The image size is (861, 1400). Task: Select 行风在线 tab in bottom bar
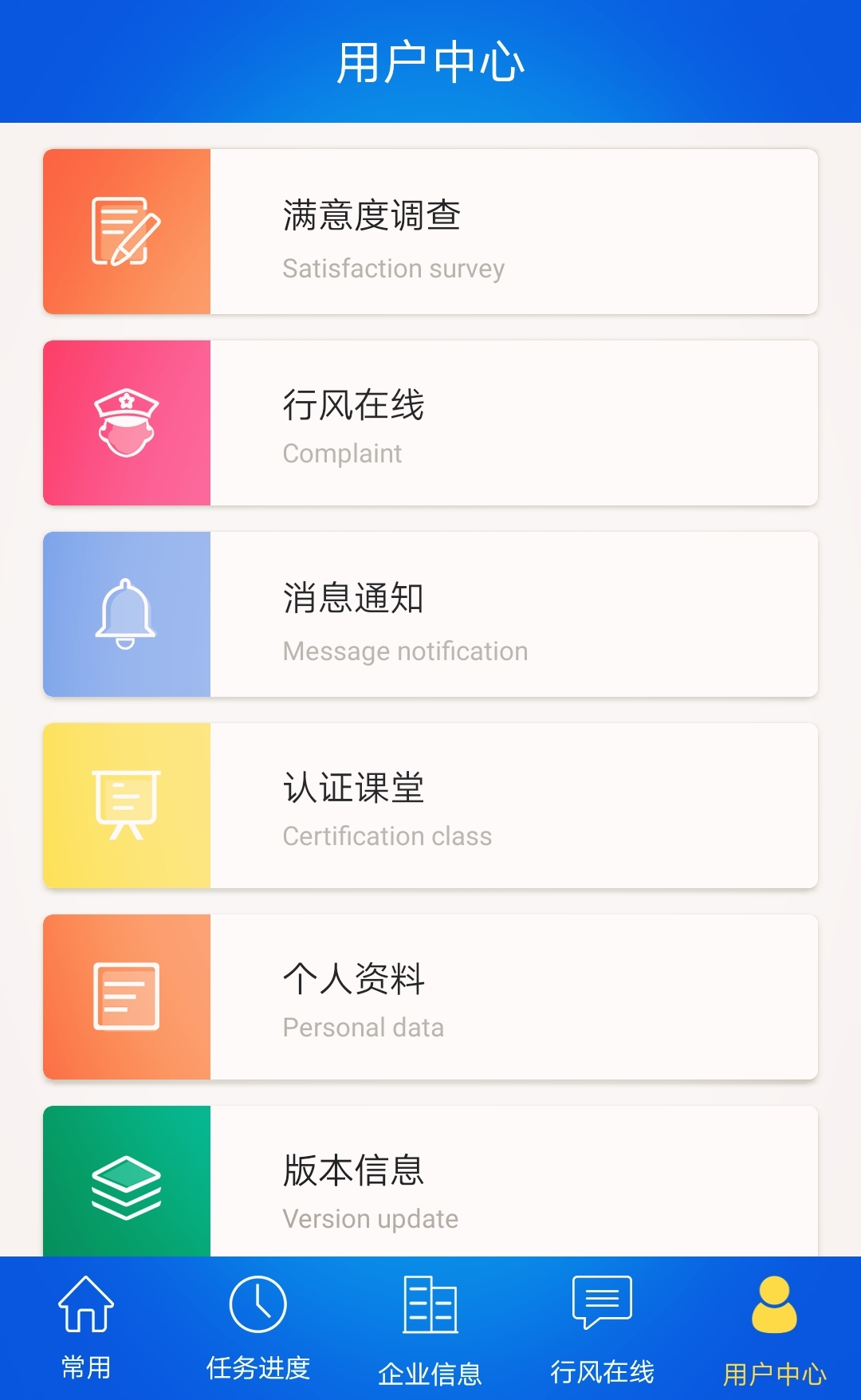pos(603,1328)
